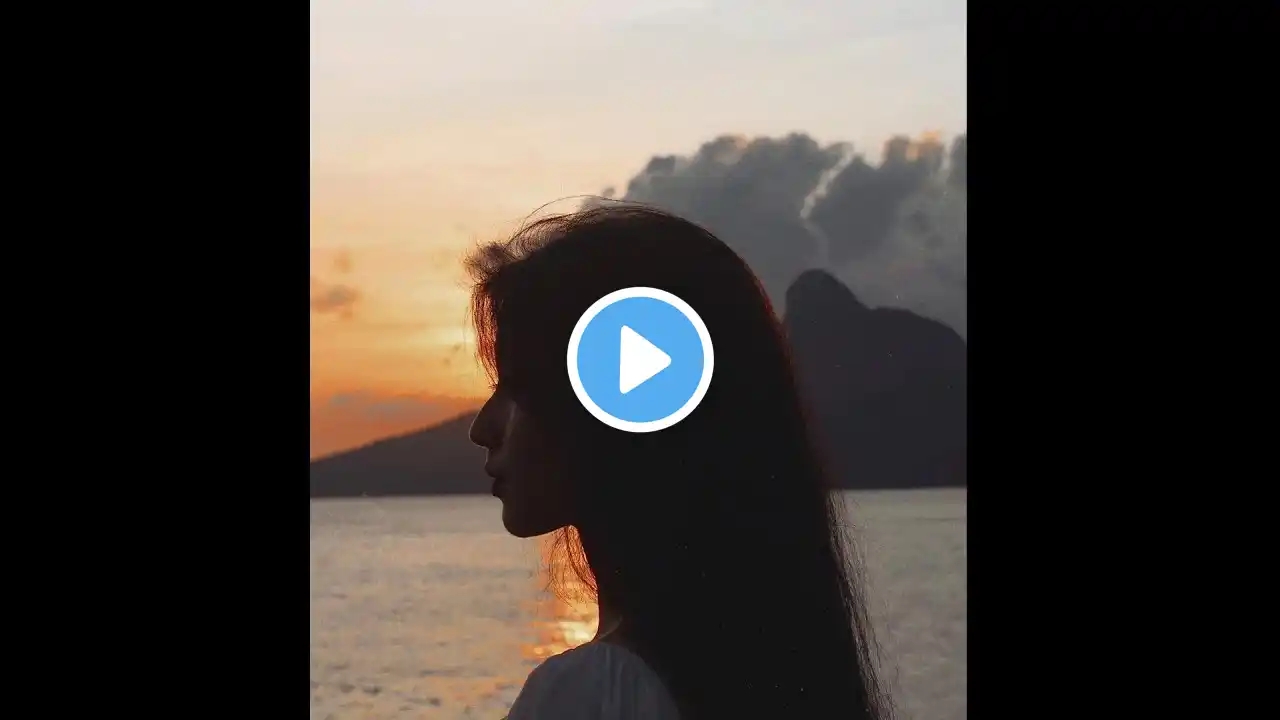Play the sunset video

pyautogui.click(x=640, y=360)
